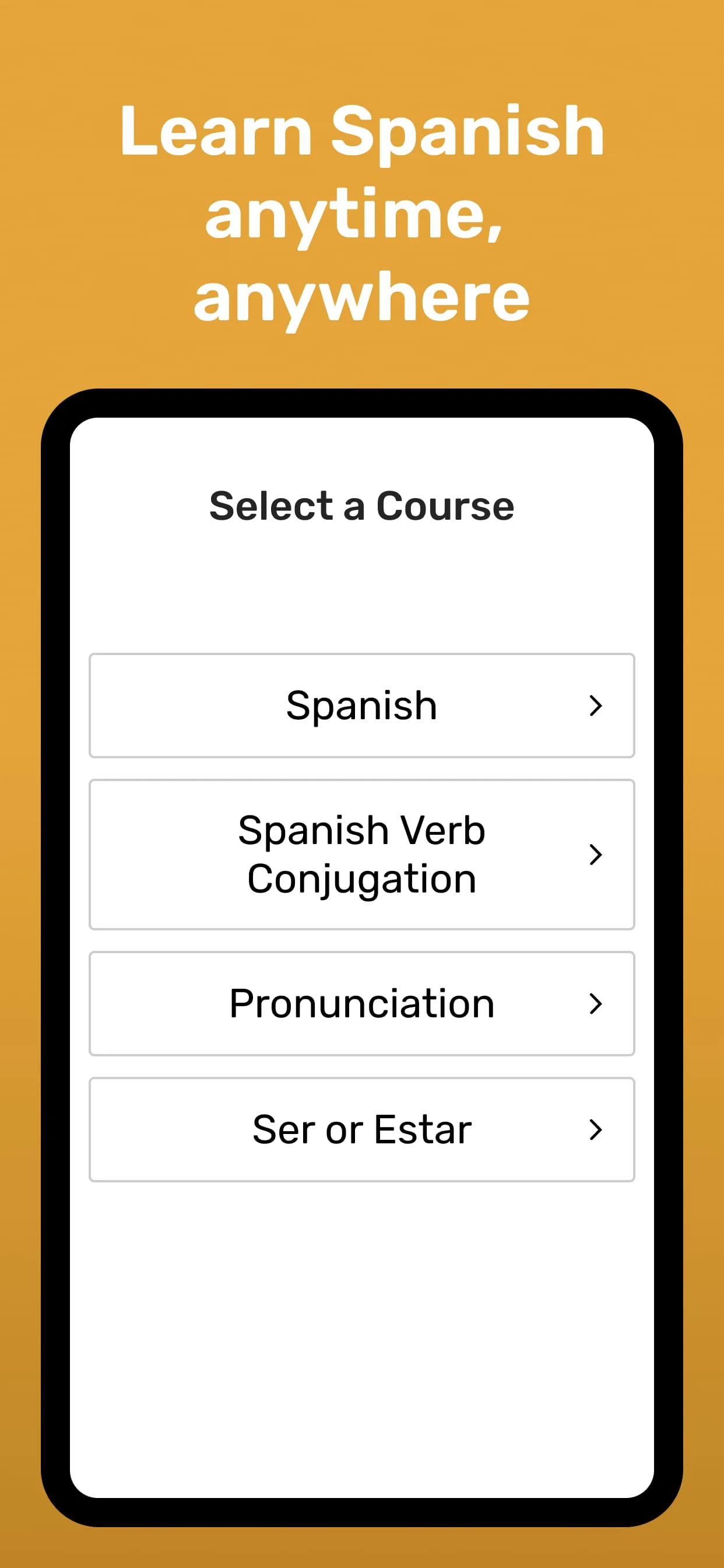Click the right arrow on the Spanish row
The width and height of the screenshot is (724, 1568).
coord(595,704)
